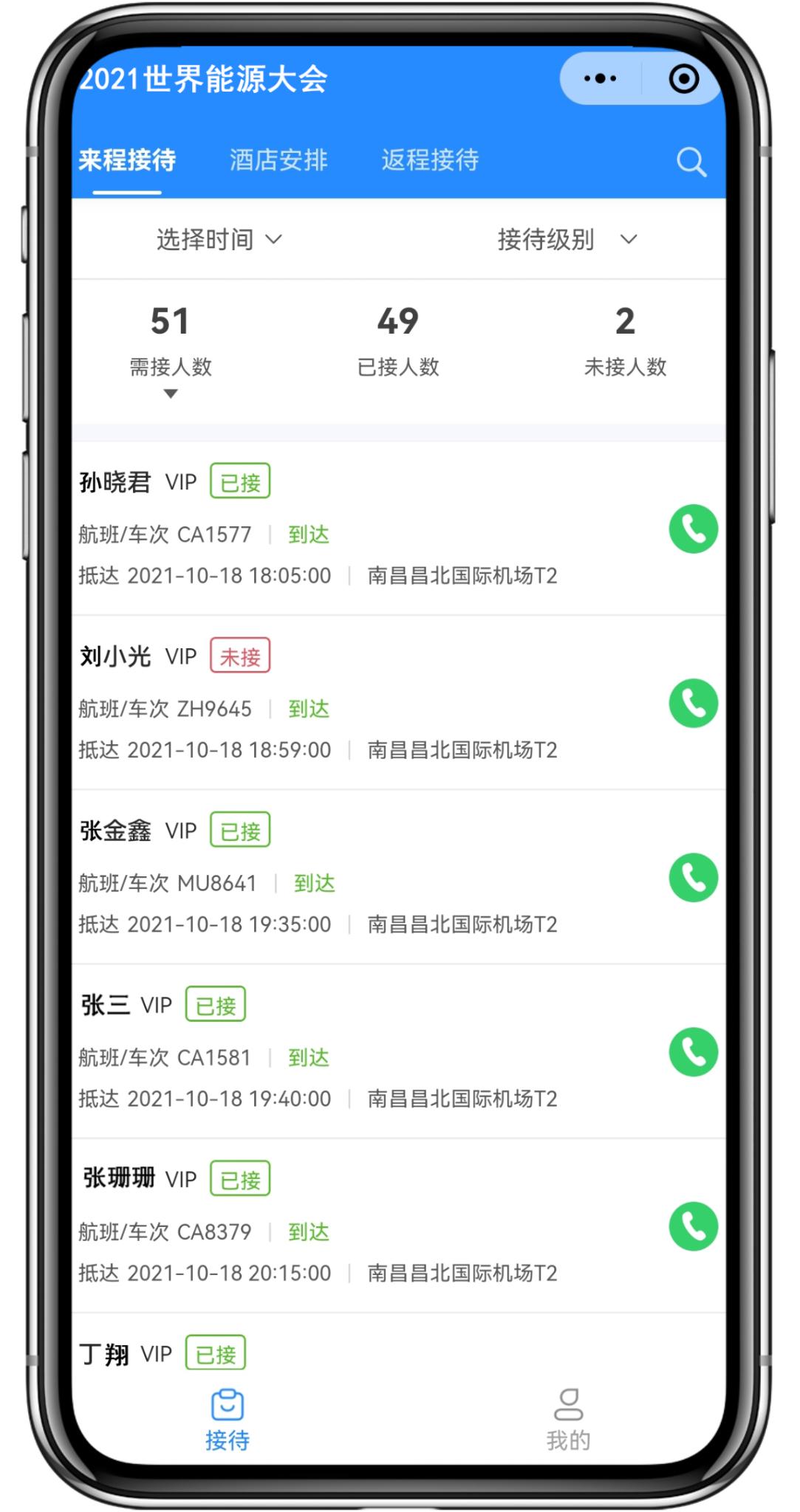Viewport: 800px width, 1512px height.
Task: Open the mini program overflow menu
Action: point(600,78)
